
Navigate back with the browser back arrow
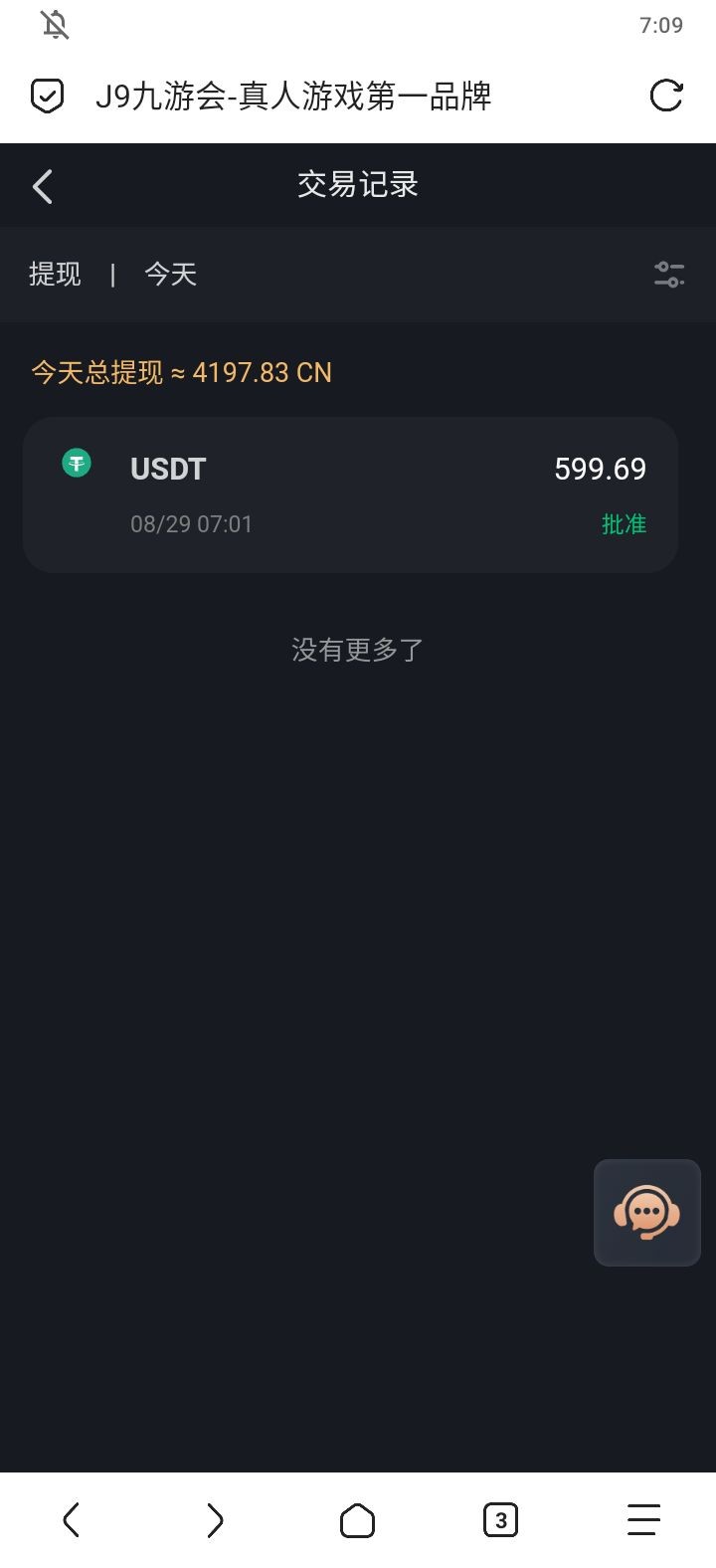[71, 1520]
